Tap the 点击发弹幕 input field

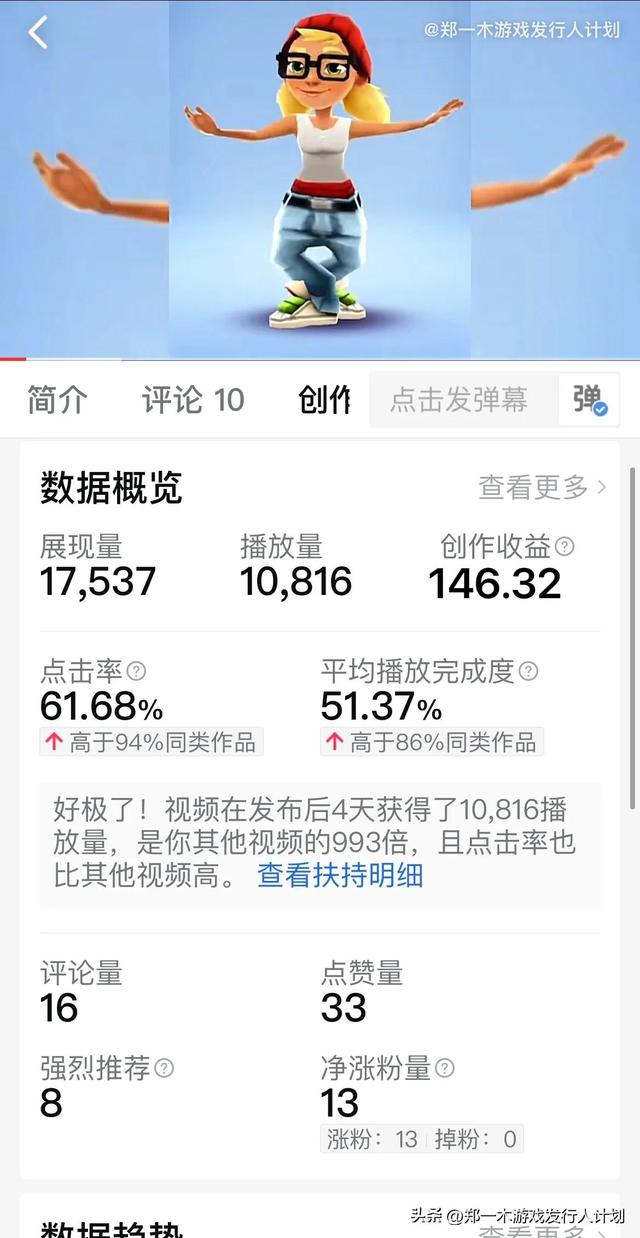463,400
